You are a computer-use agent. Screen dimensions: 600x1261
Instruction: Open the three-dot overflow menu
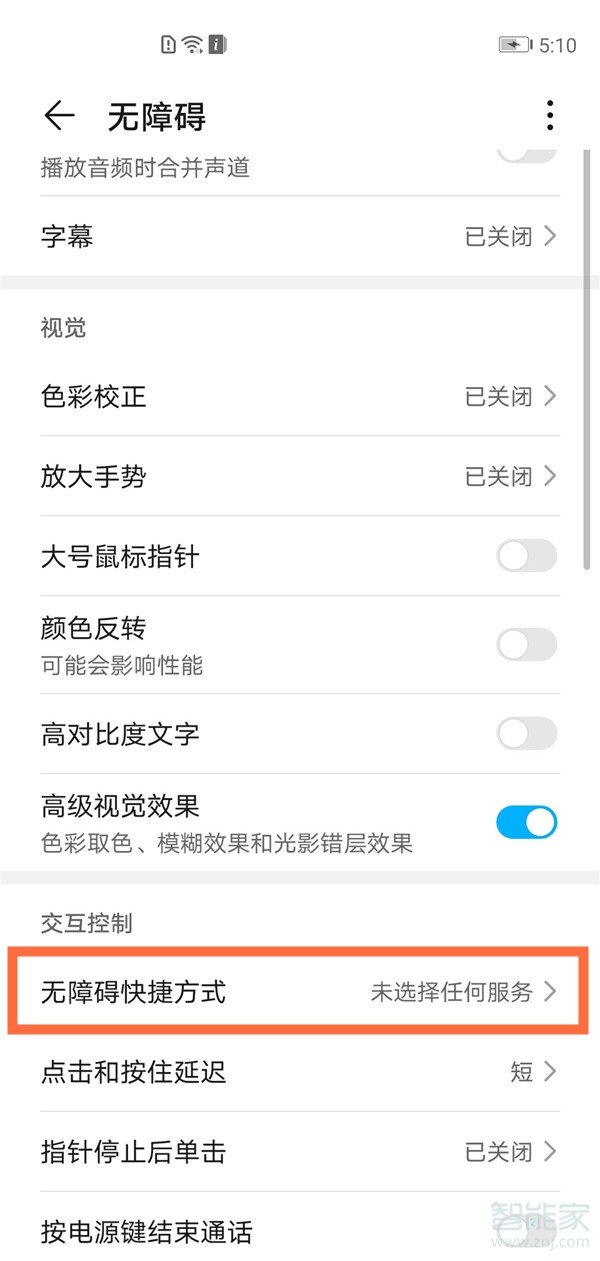[550, 116]
